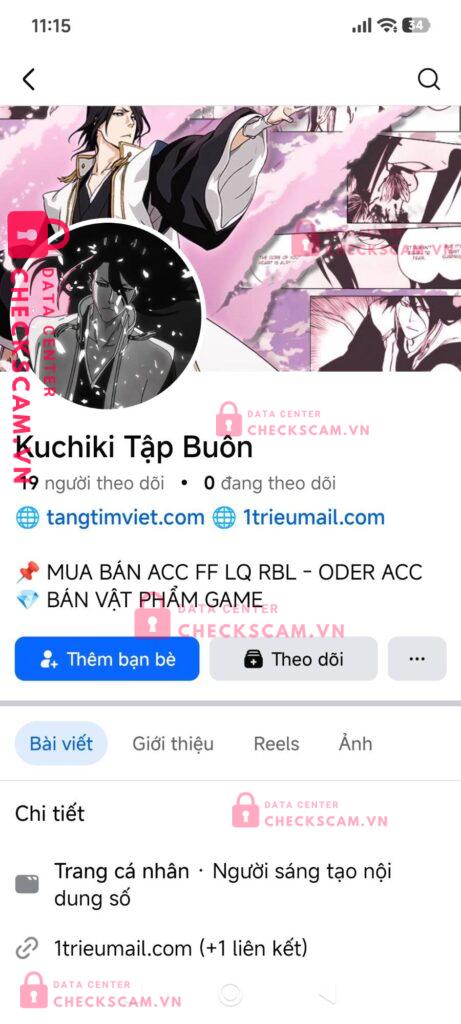Open the tangtimviet.com link
The height and width of the screenshot is (1024, 461).
[x=125, y=518]
